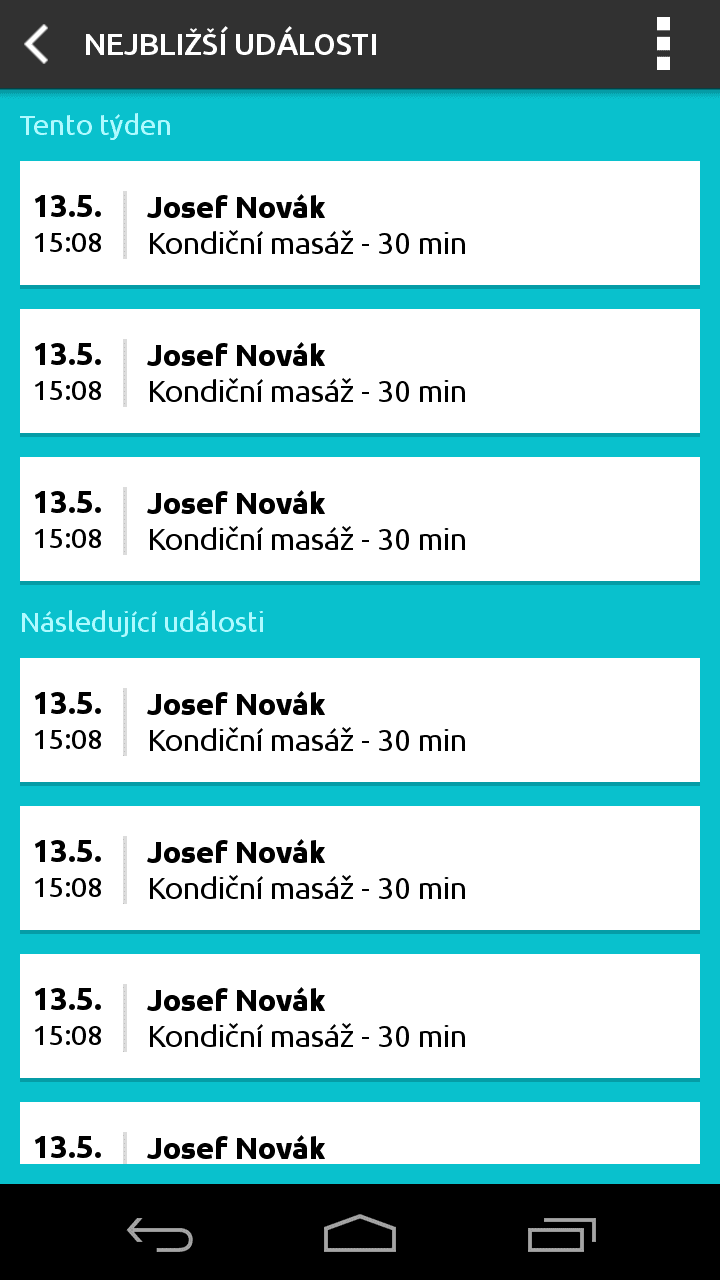Tap the system home button
The height and width of the screenshot is (1280, 720).
(x=360, y=1233)
